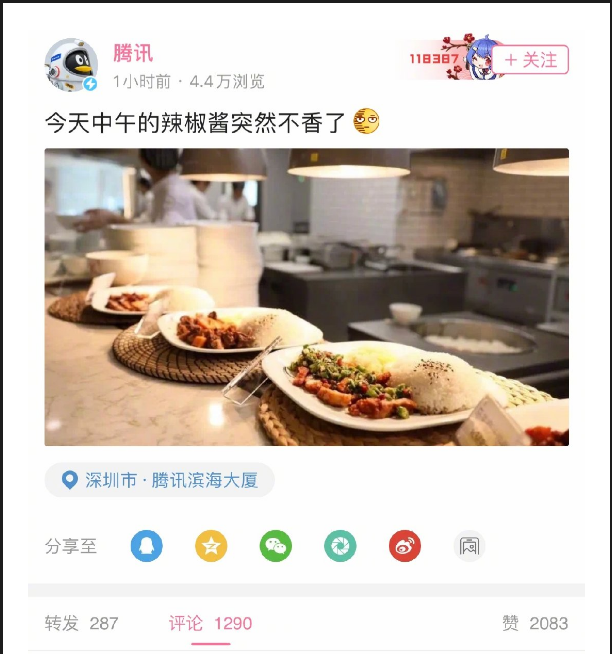Share post to WeChat Moments
Screen dimensions: 612x654
pyautogui.click(x=340, y=546)
